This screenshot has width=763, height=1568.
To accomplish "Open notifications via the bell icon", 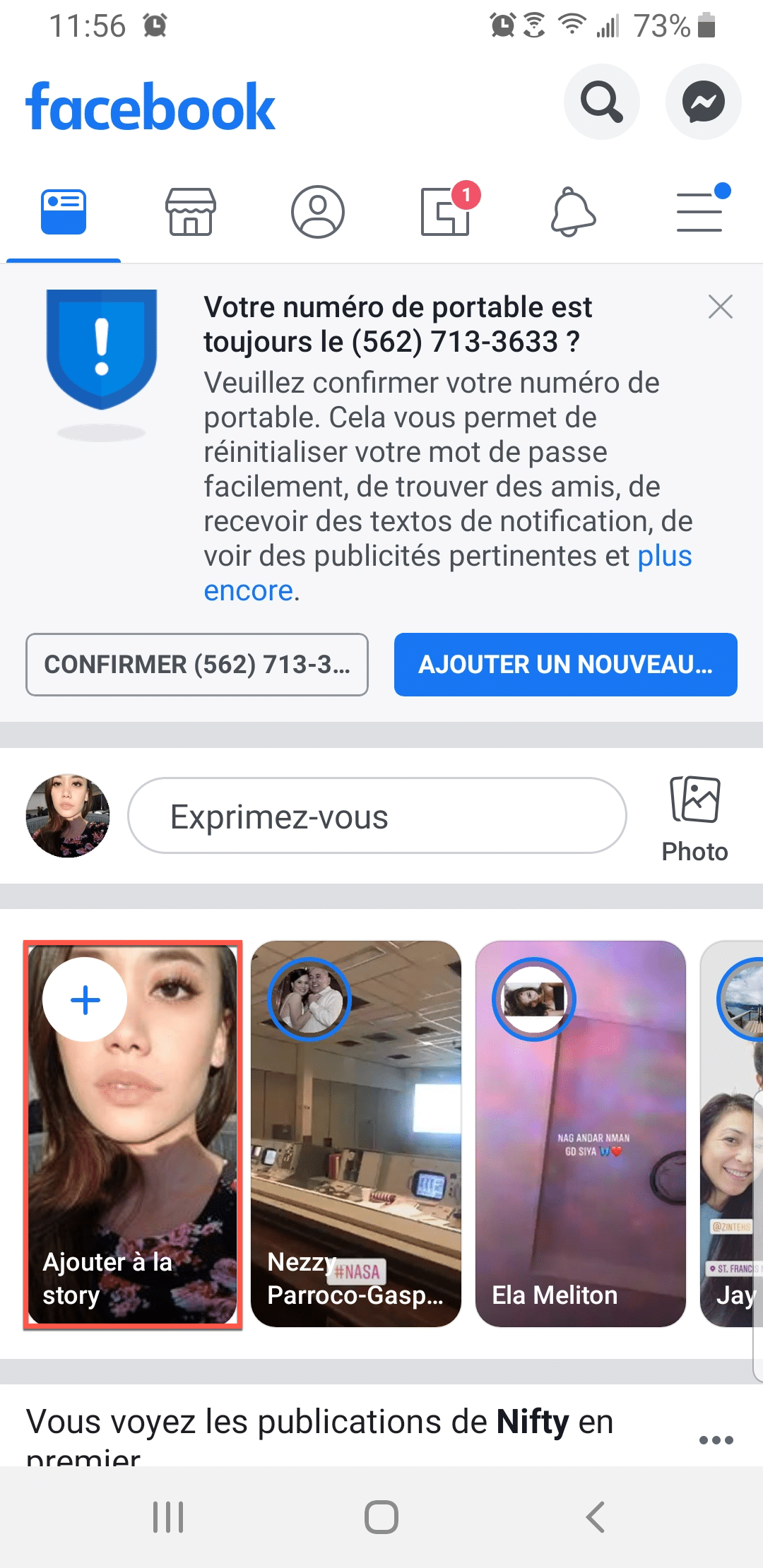I will tap(572, 212).
